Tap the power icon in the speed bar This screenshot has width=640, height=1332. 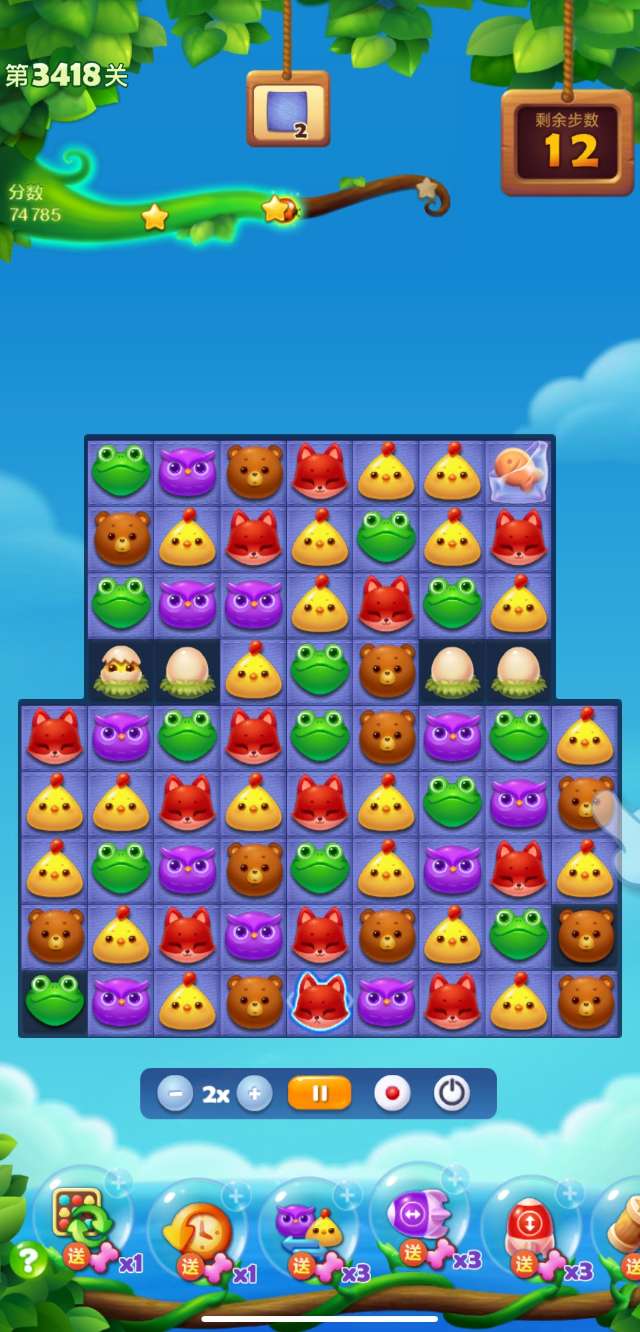(452, 1094)
